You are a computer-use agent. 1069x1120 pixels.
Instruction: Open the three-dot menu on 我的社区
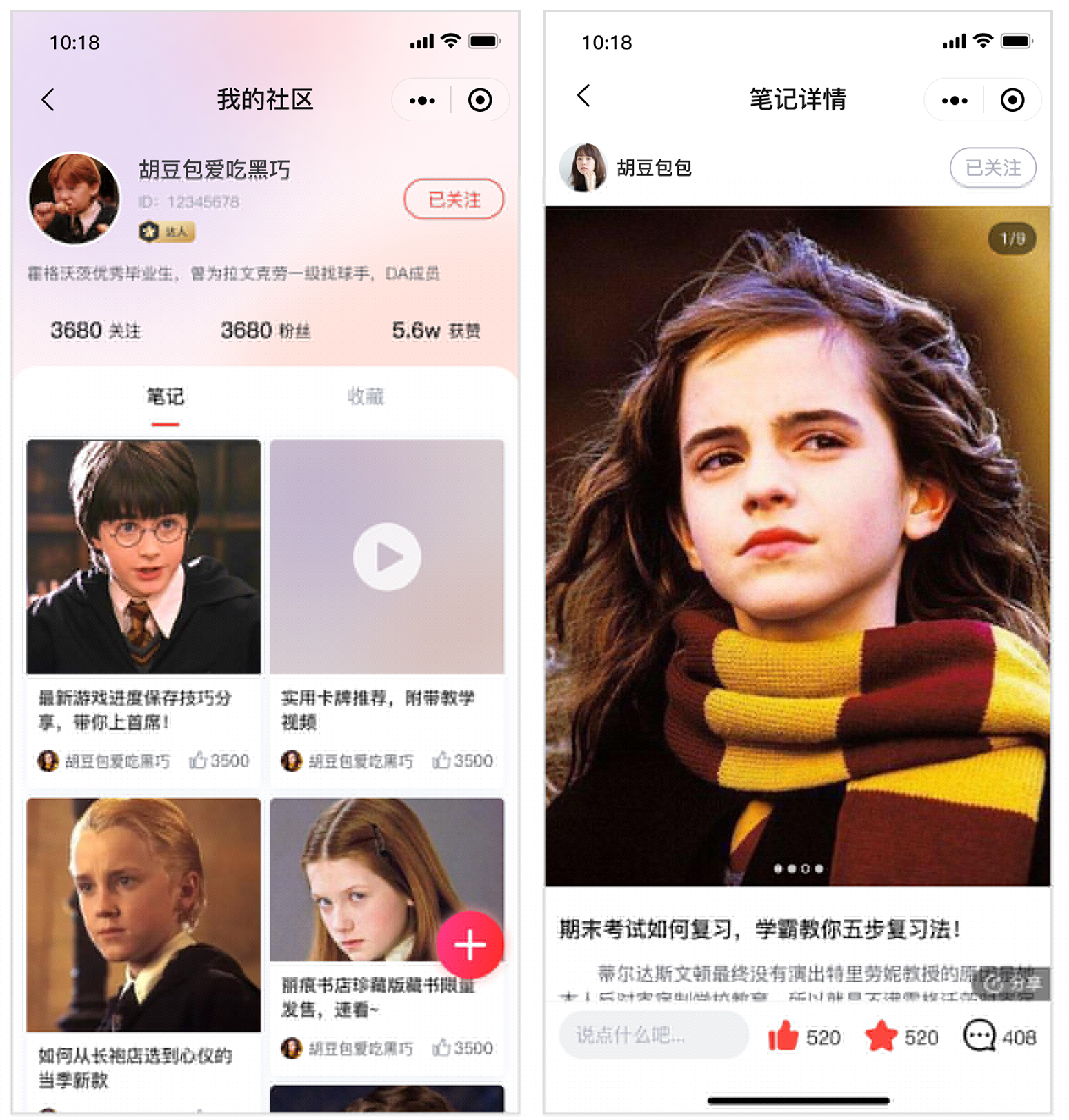[421, 101]
